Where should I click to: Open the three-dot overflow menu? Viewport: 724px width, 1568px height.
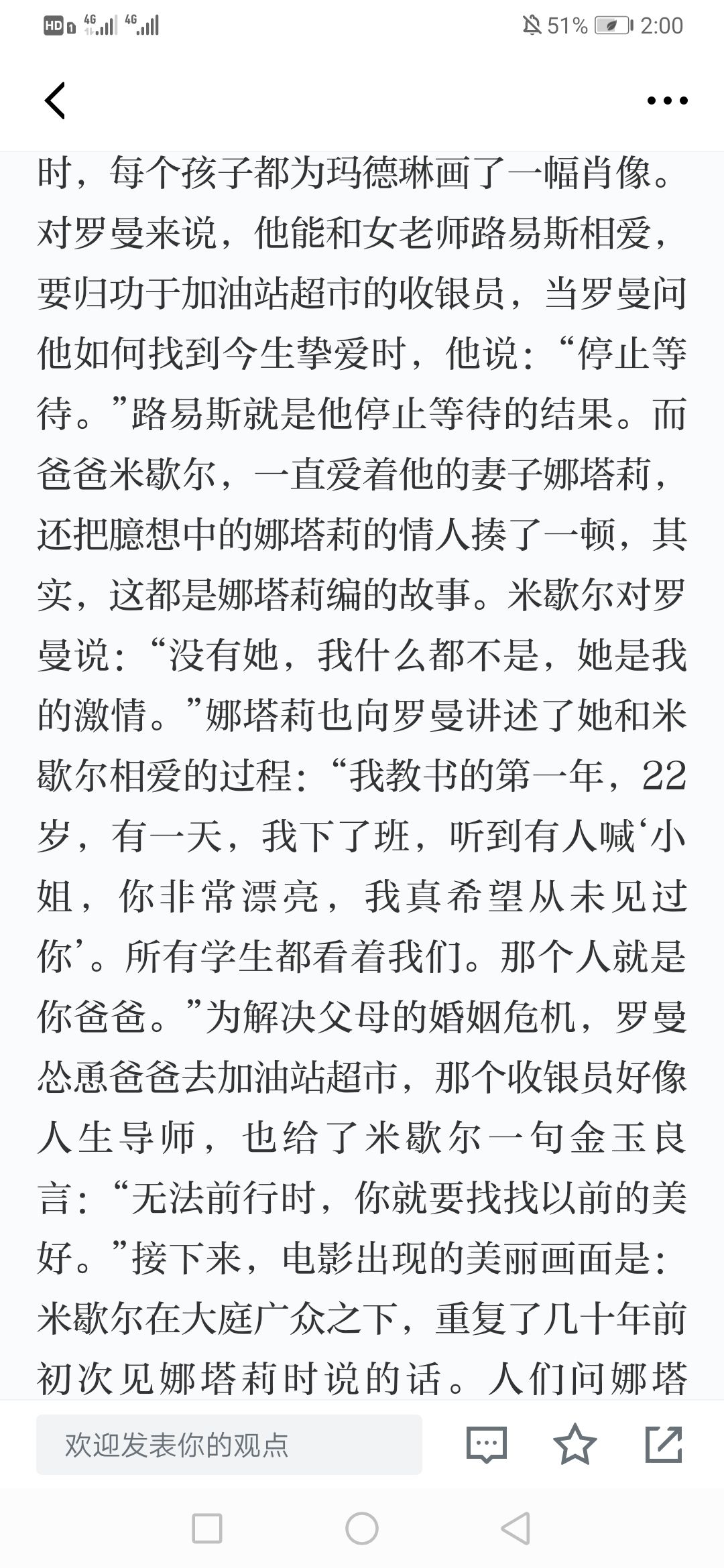667,101
